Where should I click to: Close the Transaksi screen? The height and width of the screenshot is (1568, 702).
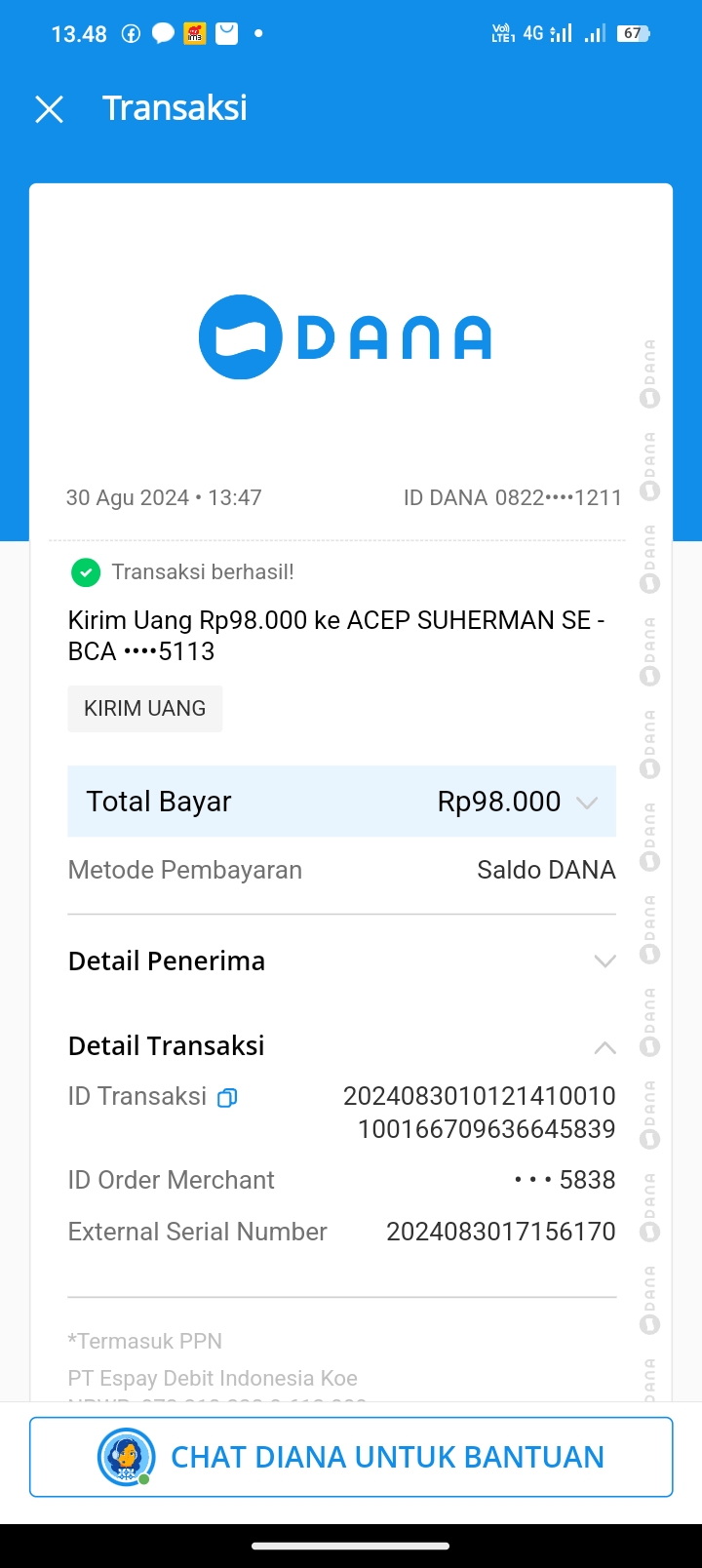point(49,109)
